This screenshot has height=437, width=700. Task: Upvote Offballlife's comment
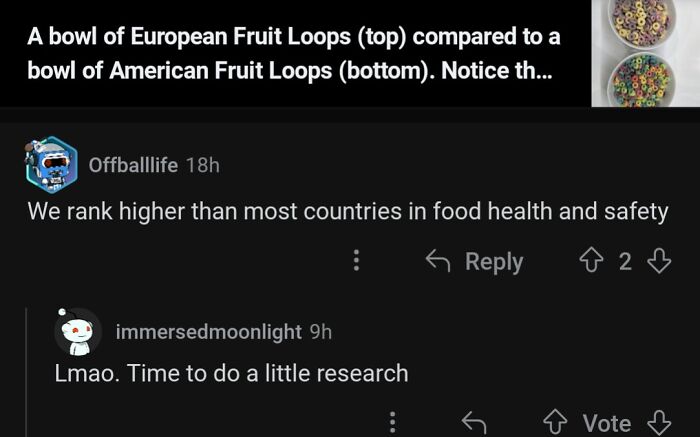click(591, 261)
